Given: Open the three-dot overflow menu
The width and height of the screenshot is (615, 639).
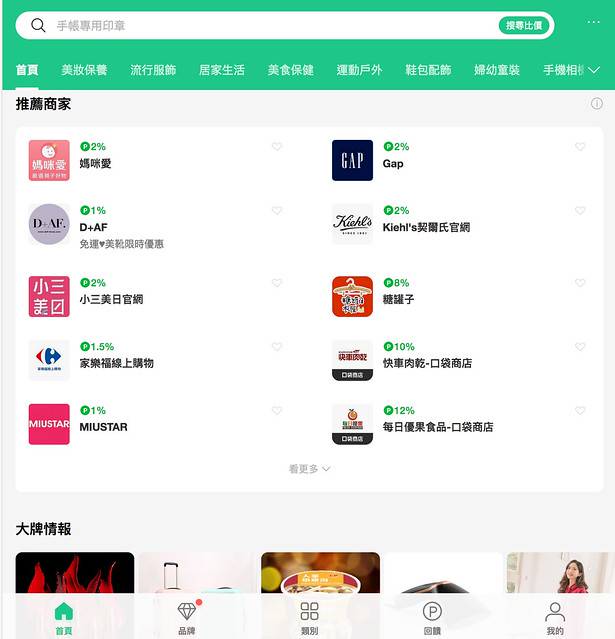Looking at the screenshot, I should point(594,21).
